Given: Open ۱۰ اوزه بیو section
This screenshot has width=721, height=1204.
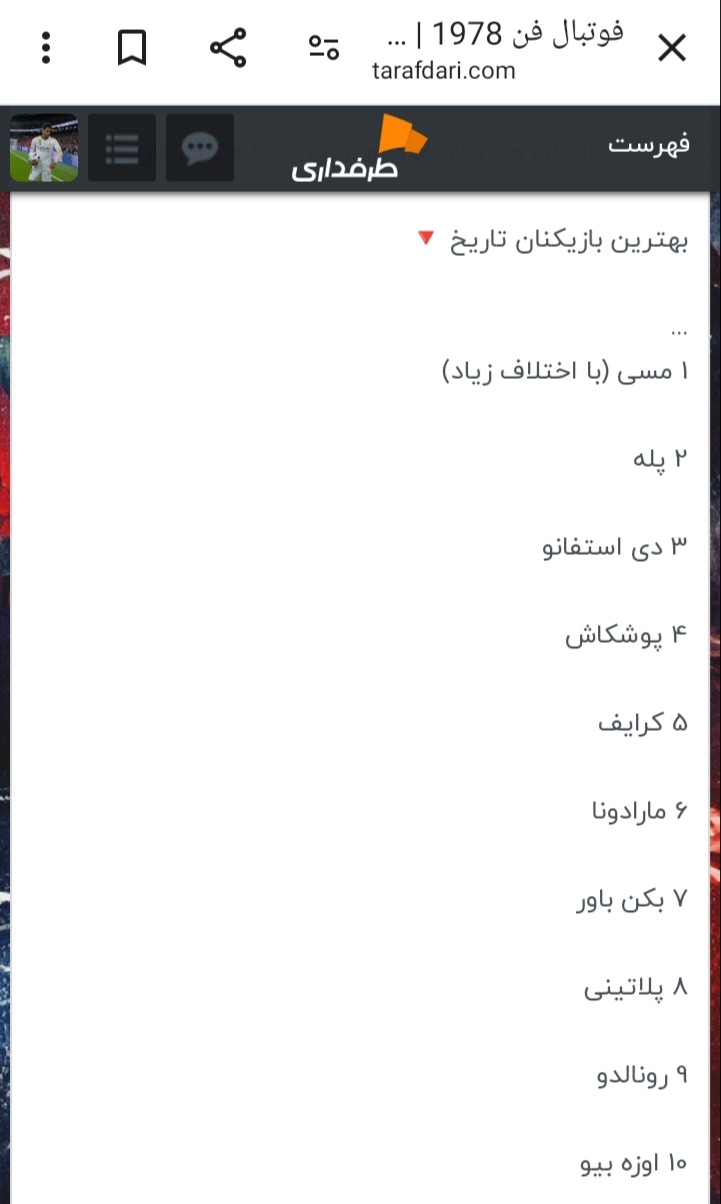Looking at the screenshot, I should (633, 1163).
